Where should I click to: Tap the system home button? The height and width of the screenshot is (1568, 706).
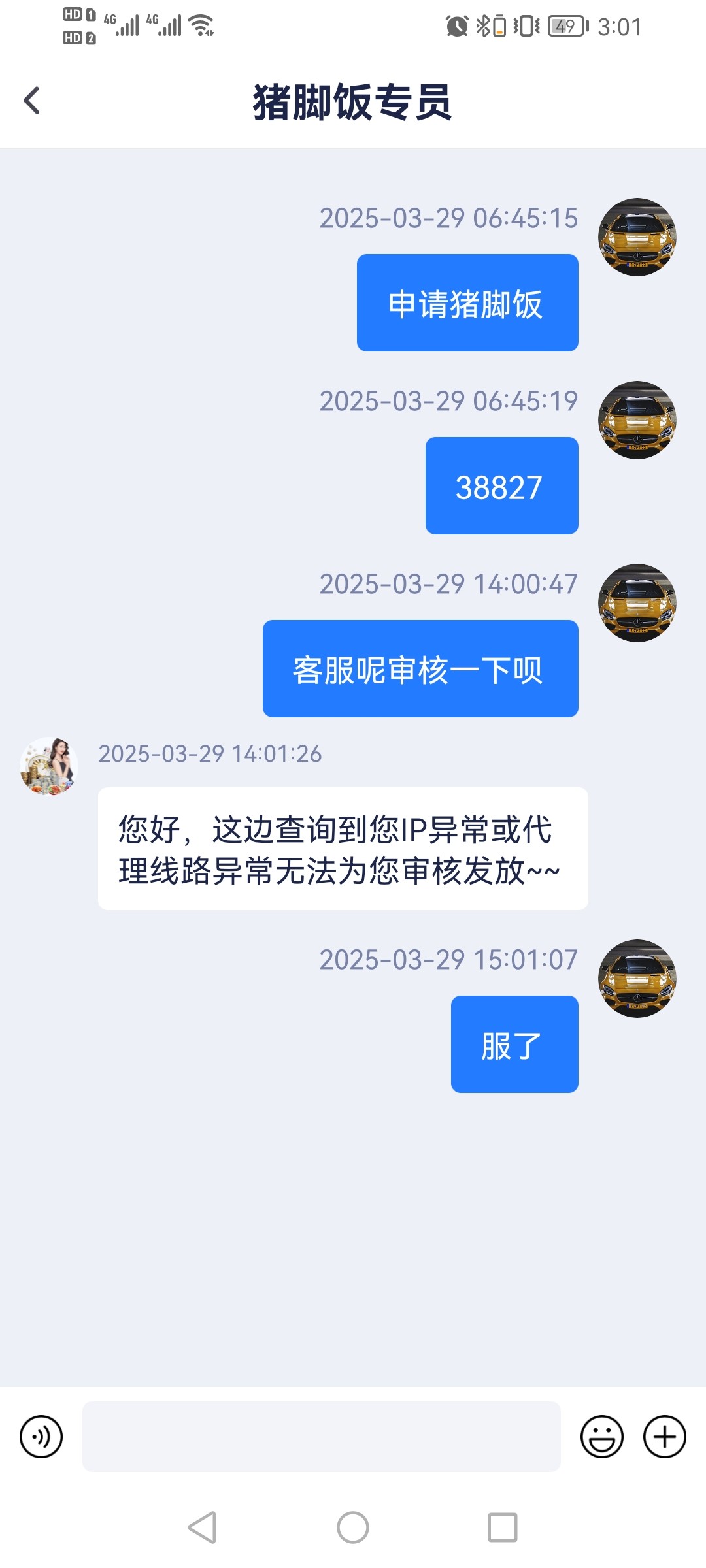(x=352, y=1527)
